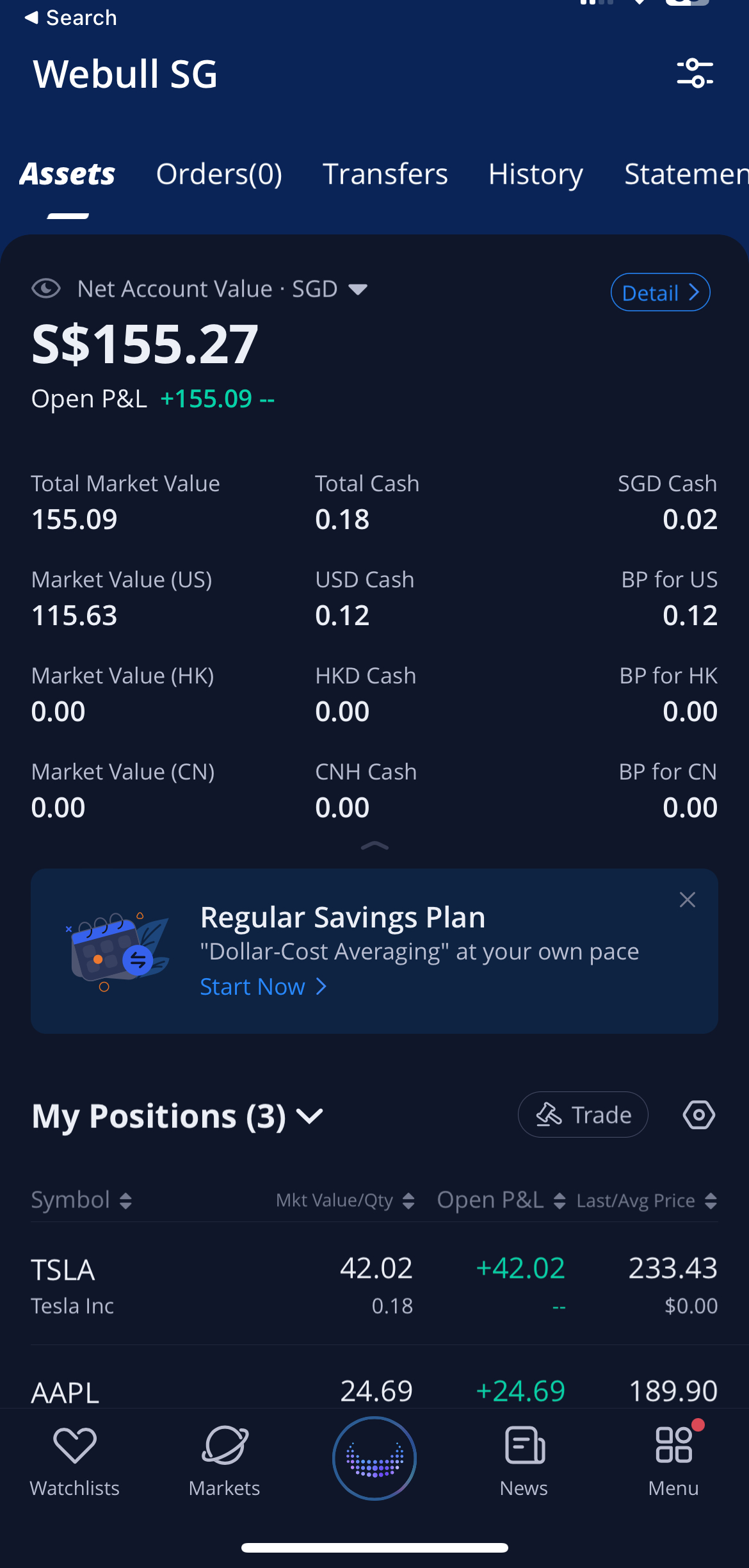Open the account Detail button

point(660,293)
